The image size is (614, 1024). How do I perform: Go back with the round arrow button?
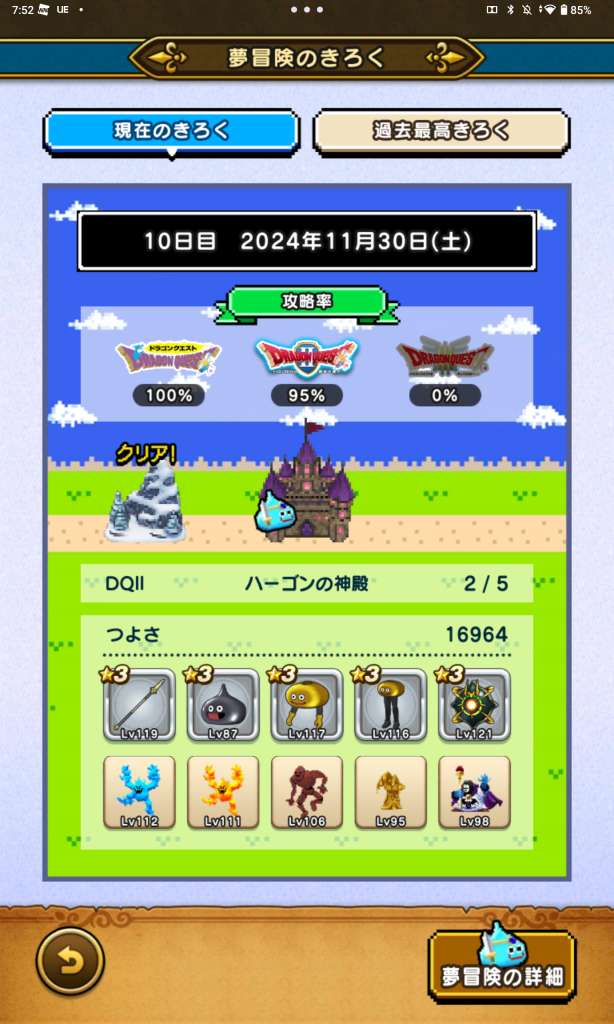70,962
